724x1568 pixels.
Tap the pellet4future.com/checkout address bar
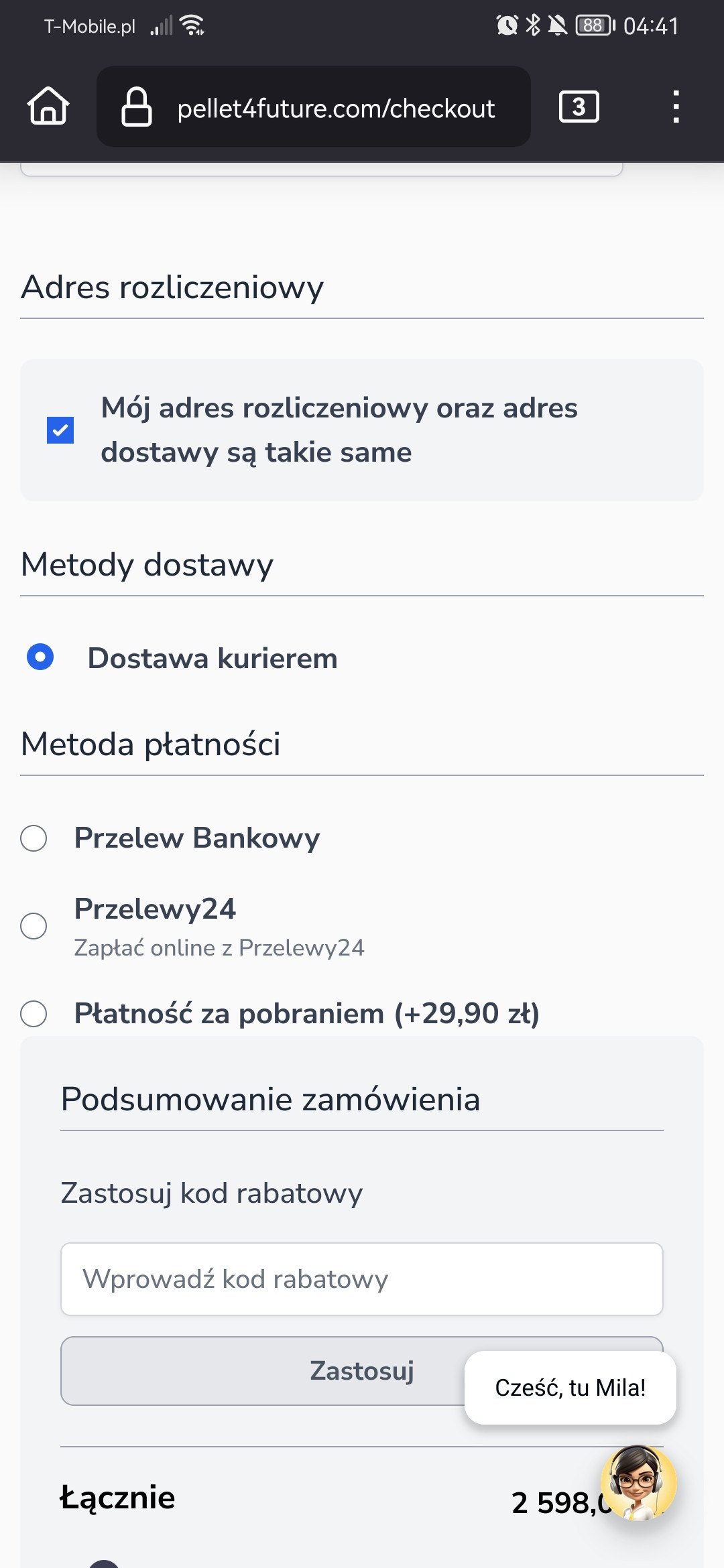click(314, 107)
